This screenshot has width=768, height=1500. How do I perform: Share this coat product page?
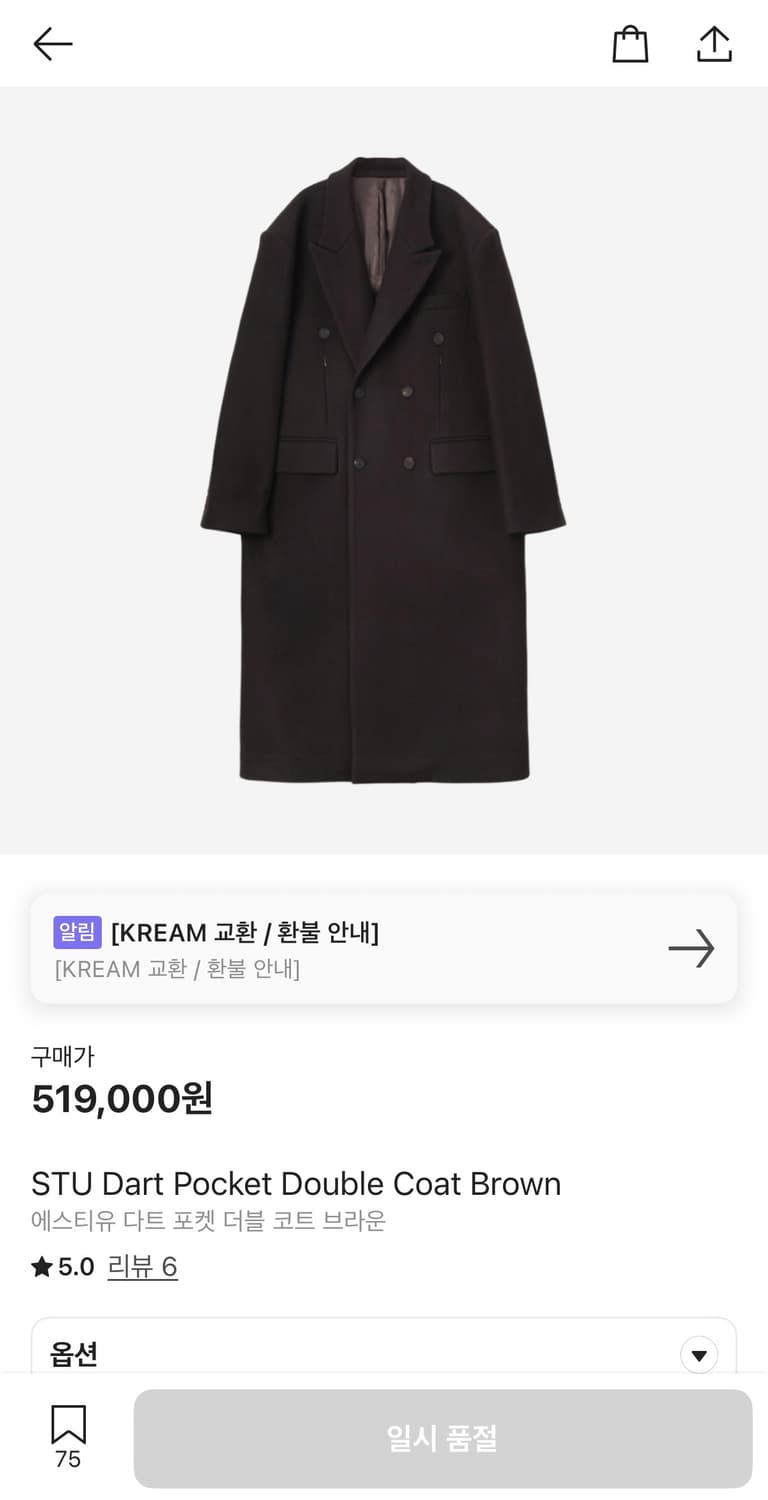click(x=714, y=44)
